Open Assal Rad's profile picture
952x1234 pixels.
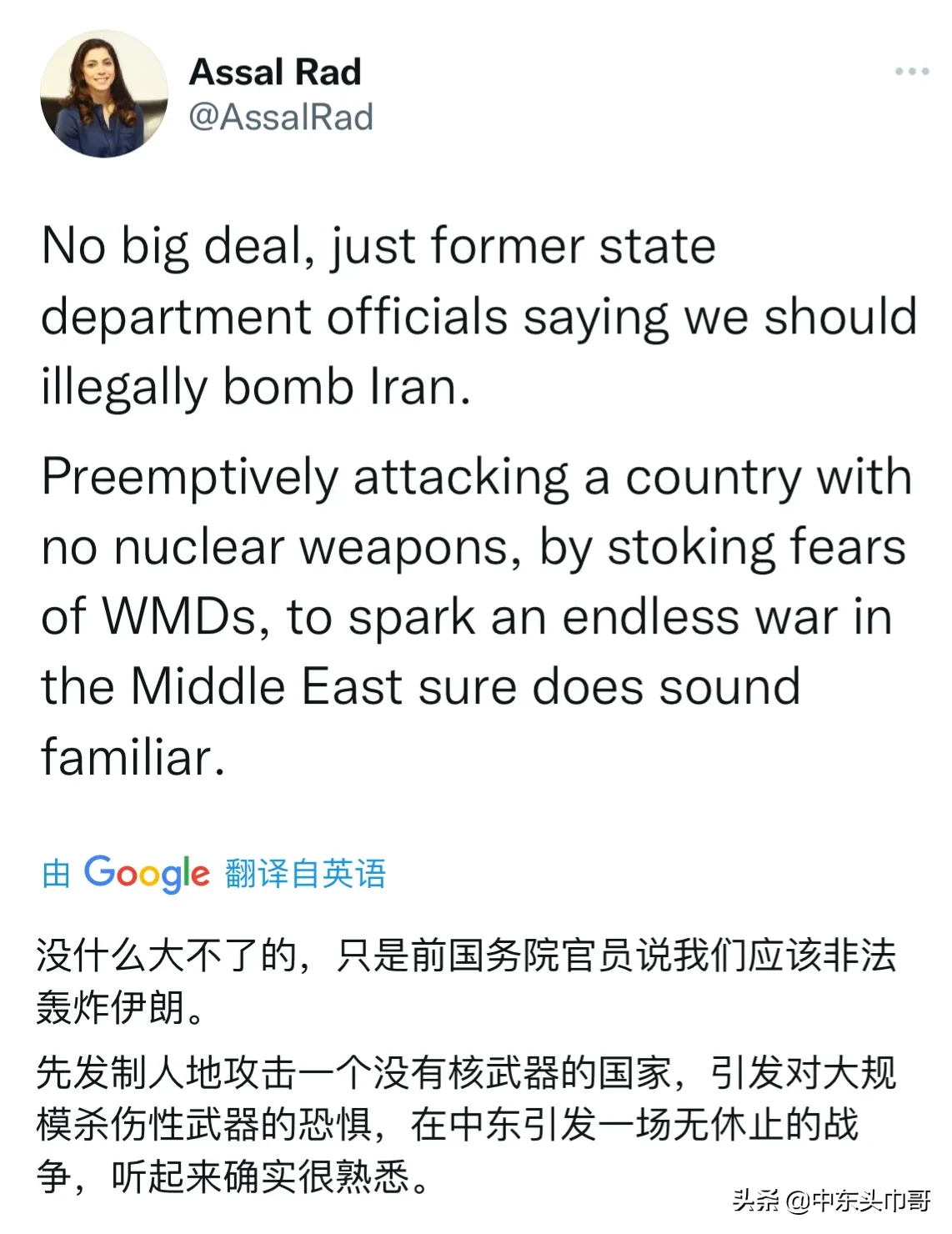tap(103, 94)
